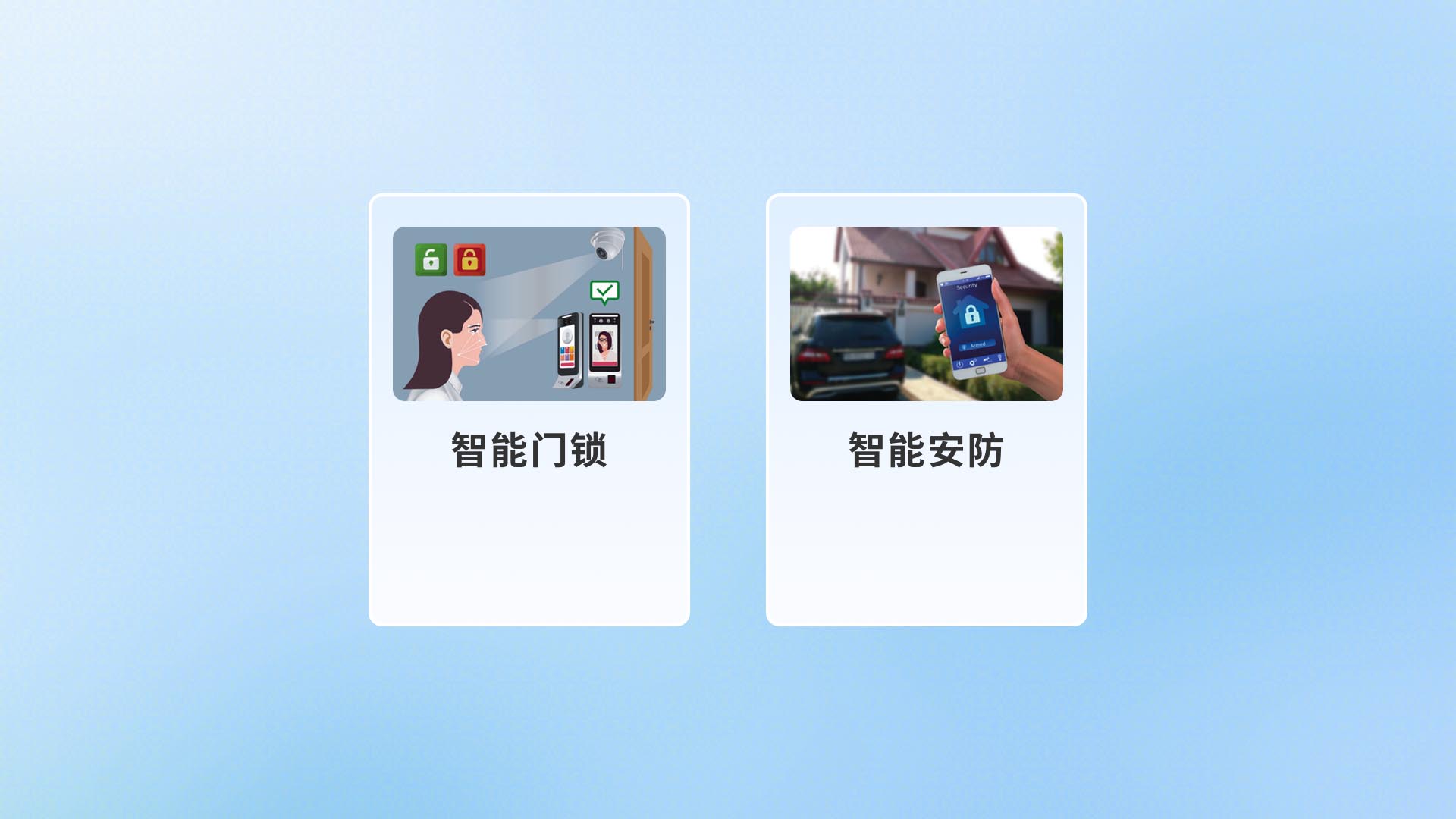Select the 智能安防 card
This screenshot has width=1456, height=819.
click(926, 409)
